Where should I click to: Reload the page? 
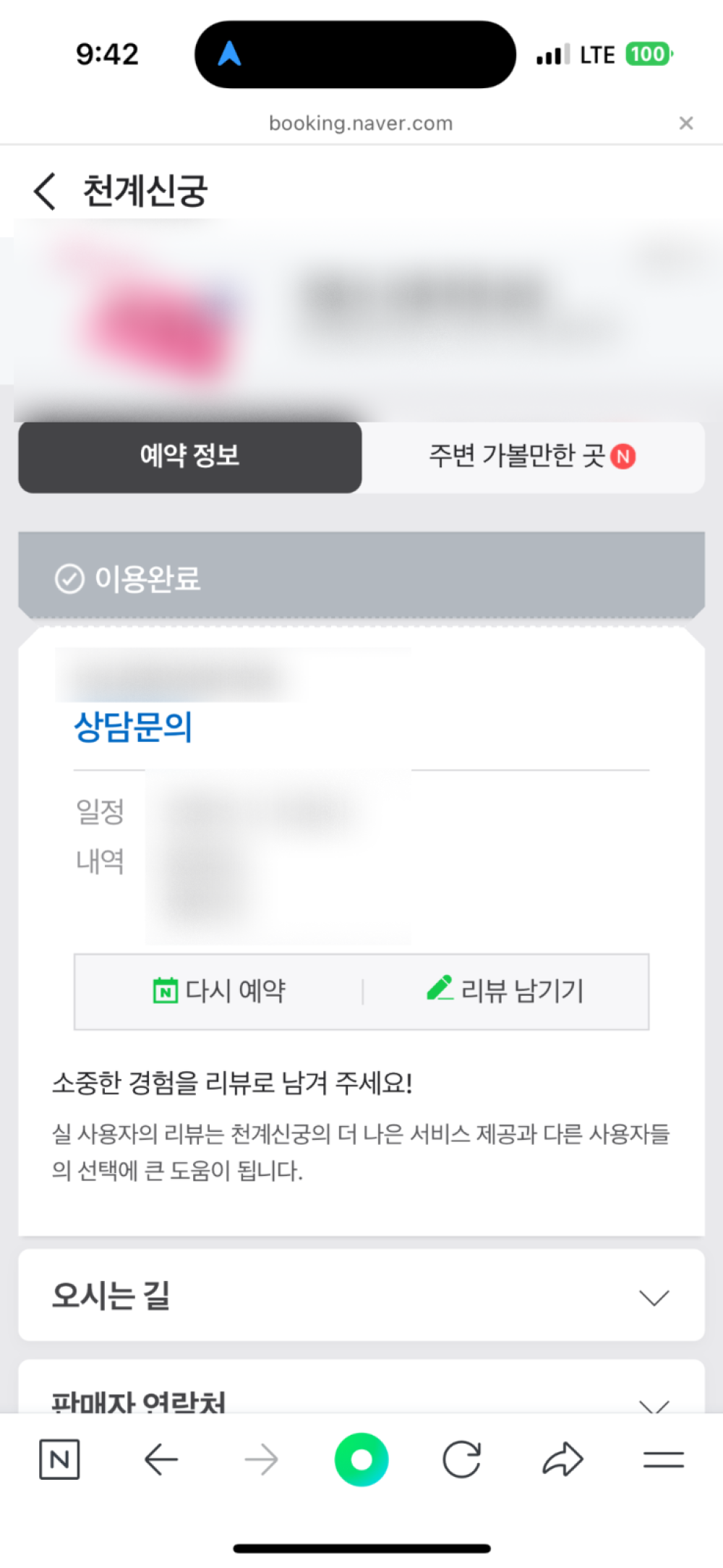(x=462, y=1460)
